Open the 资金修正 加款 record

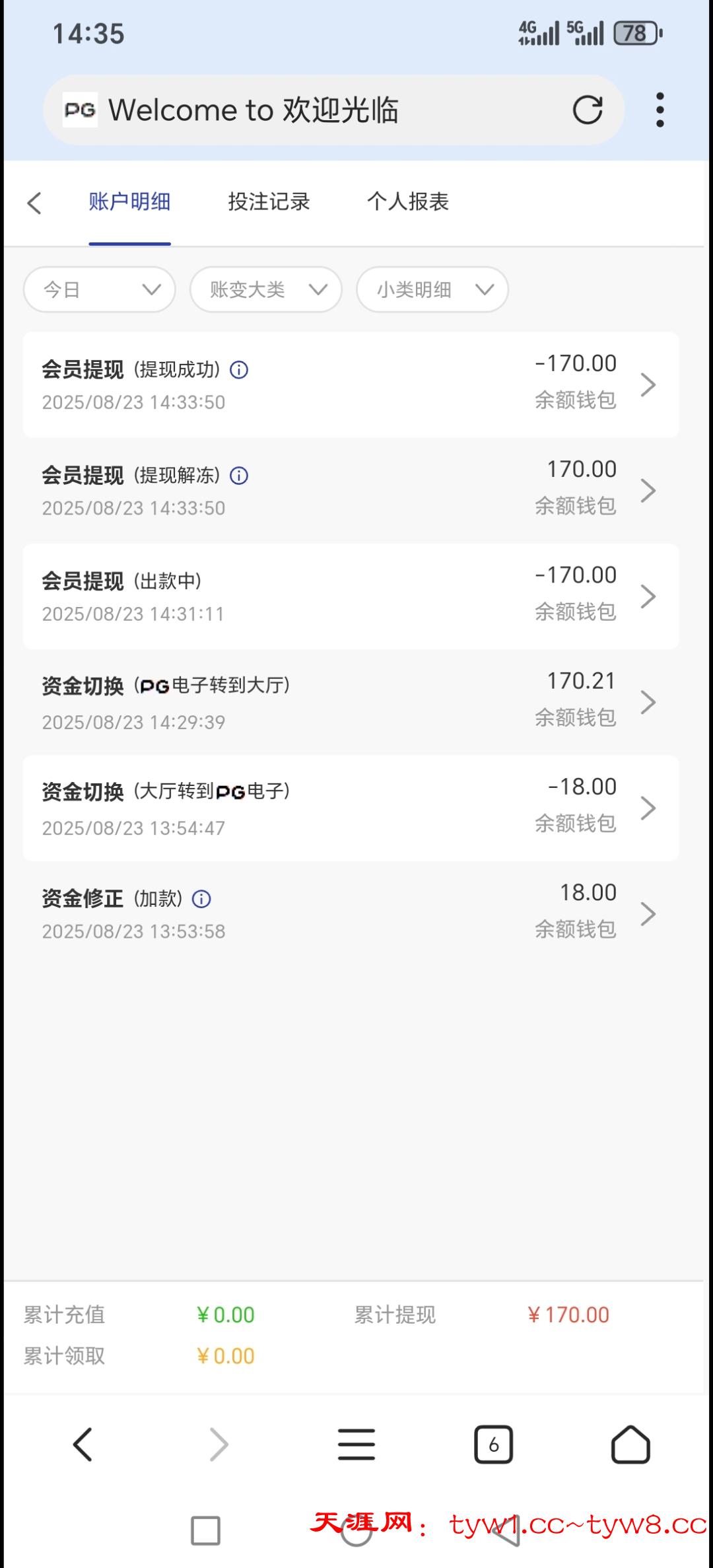coord(351,913)
